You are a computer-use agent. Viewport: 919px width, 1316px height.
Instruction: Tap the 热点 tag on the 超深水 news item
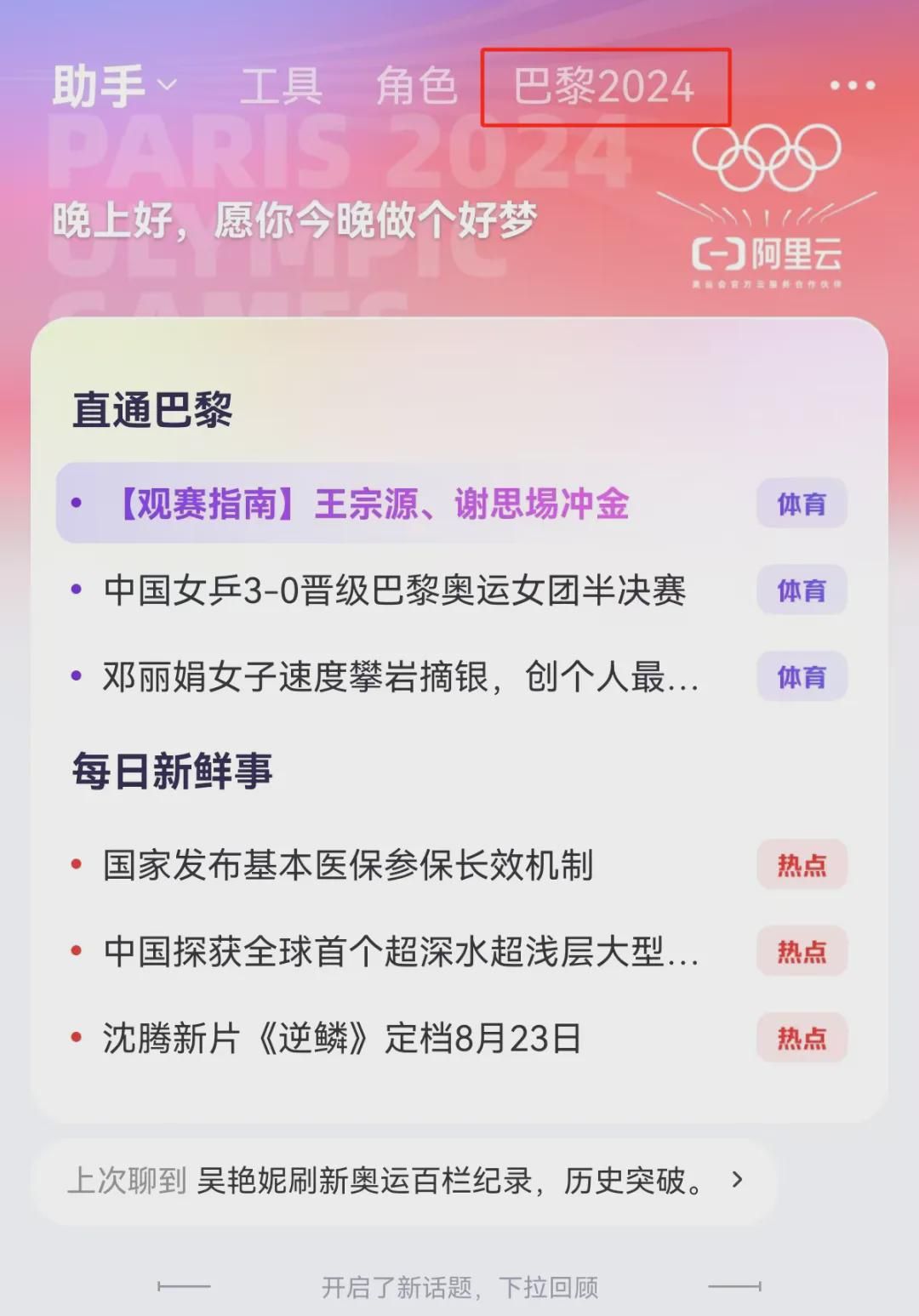(801, 953)
